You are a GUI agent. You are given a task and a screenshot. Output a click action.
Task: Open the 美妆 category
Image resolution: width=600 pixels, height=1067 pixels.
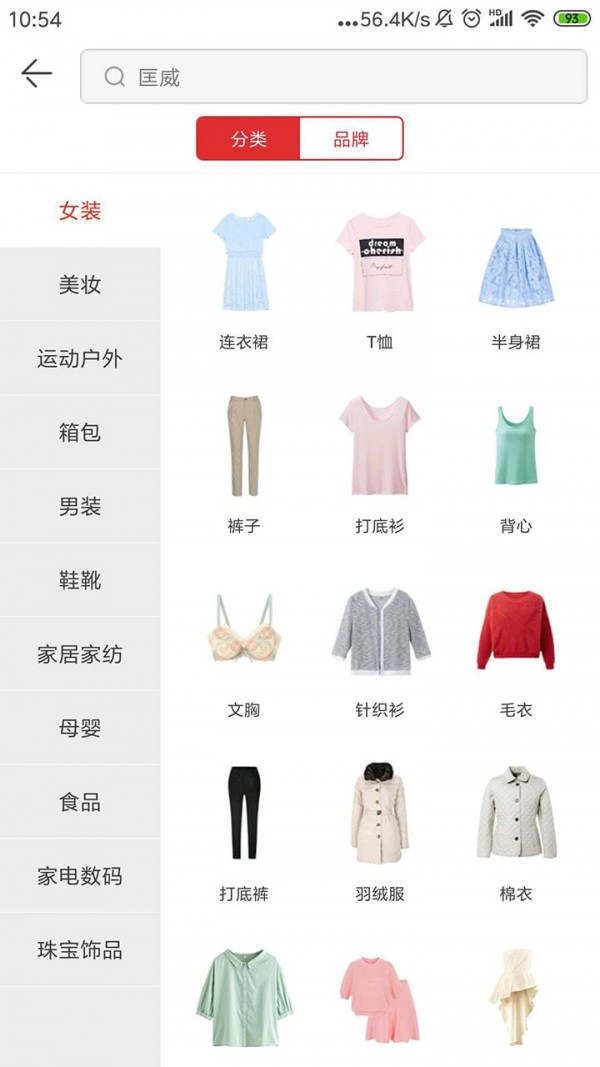click(80, 285)
